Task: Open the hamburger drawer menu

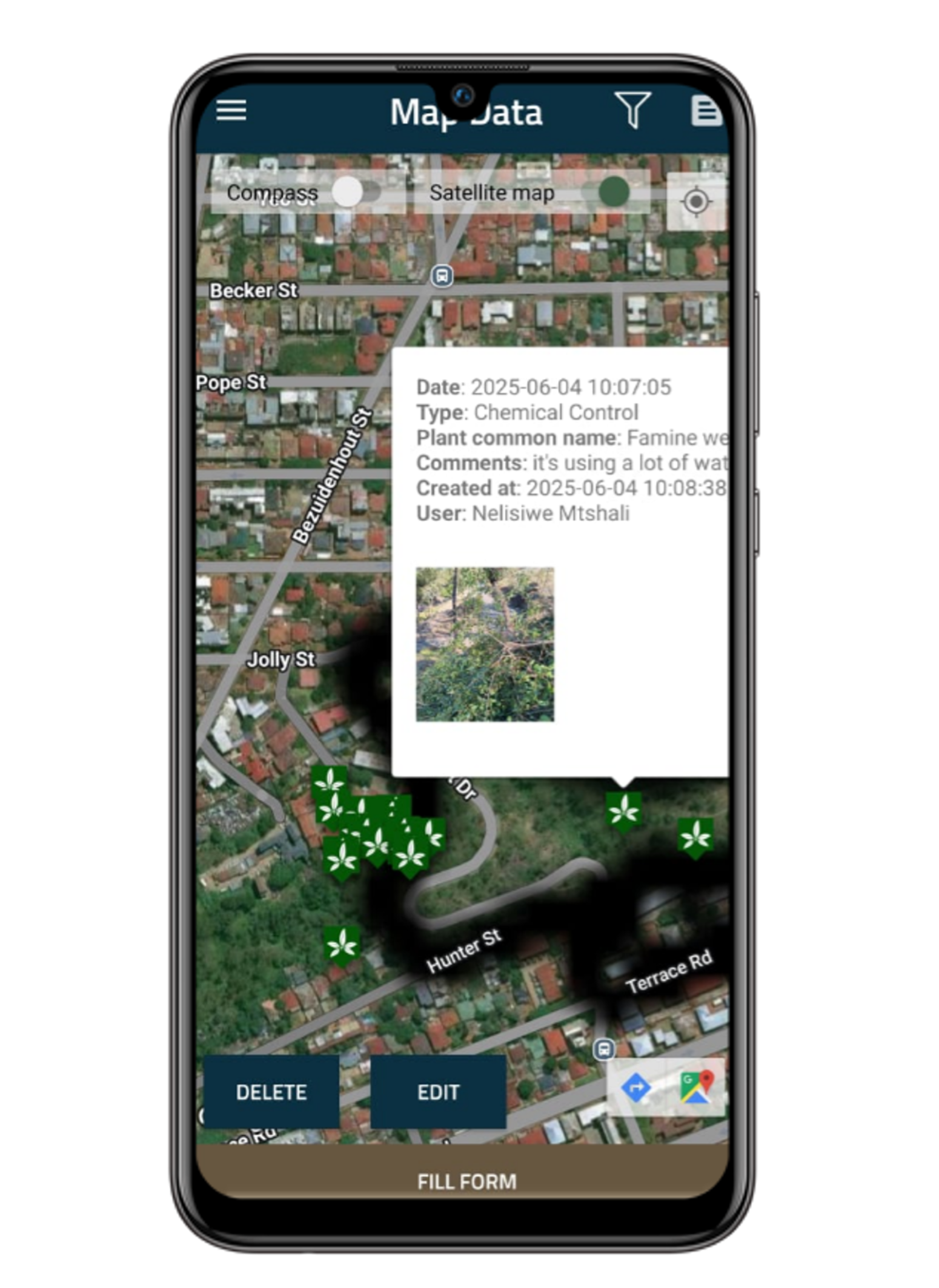Action: pos(231,110)
